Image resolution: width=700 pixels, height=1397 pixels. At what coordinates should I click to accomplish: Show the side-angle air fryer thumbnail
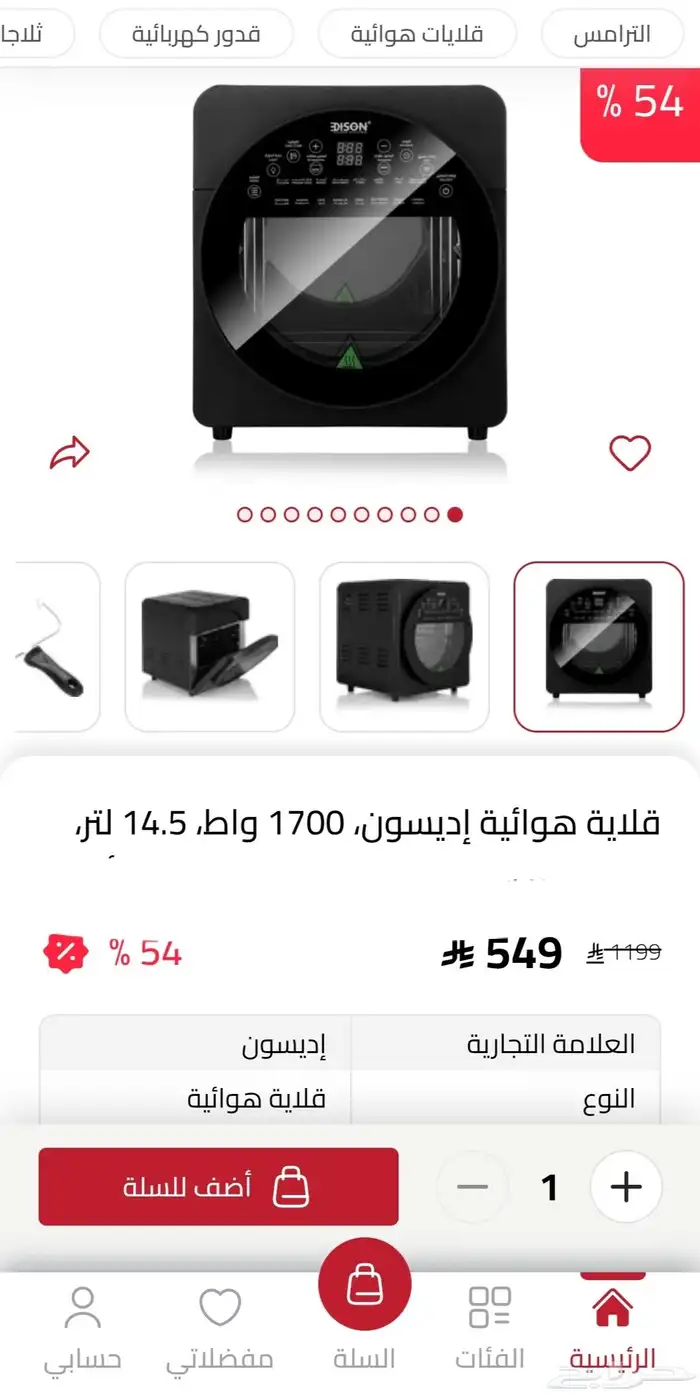click(x=404, y=647)
